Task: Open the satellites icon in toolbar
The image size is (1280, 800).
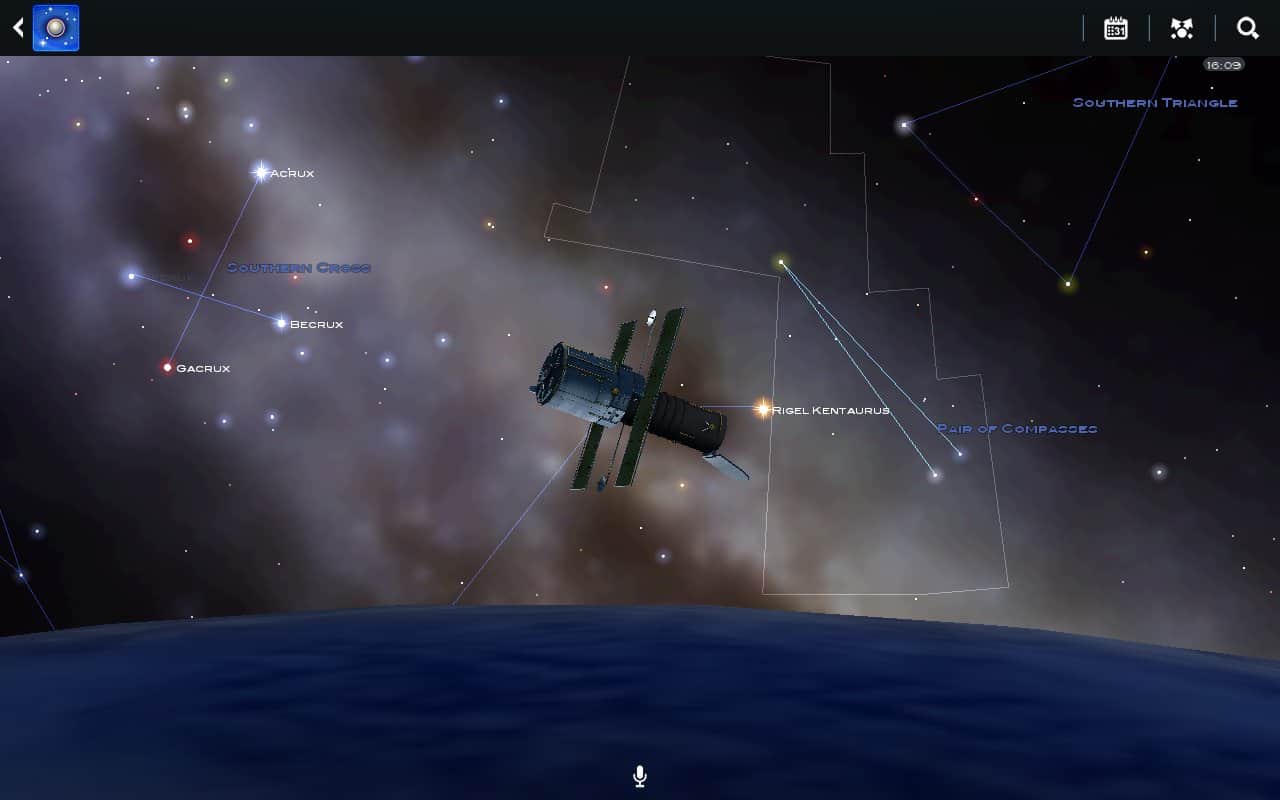Action: [1181, 28]
